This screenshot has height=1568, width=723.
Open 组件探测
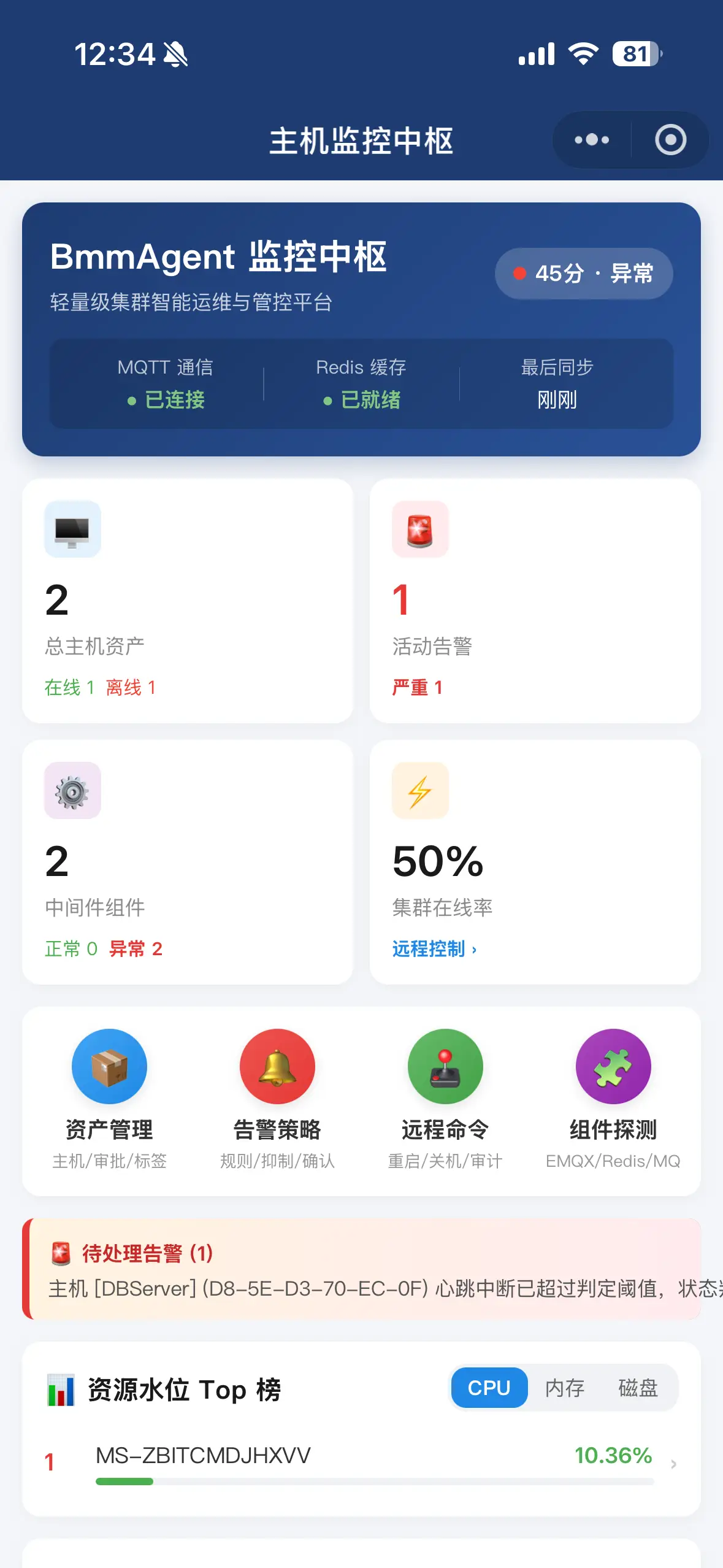[x=613, y=1100]
